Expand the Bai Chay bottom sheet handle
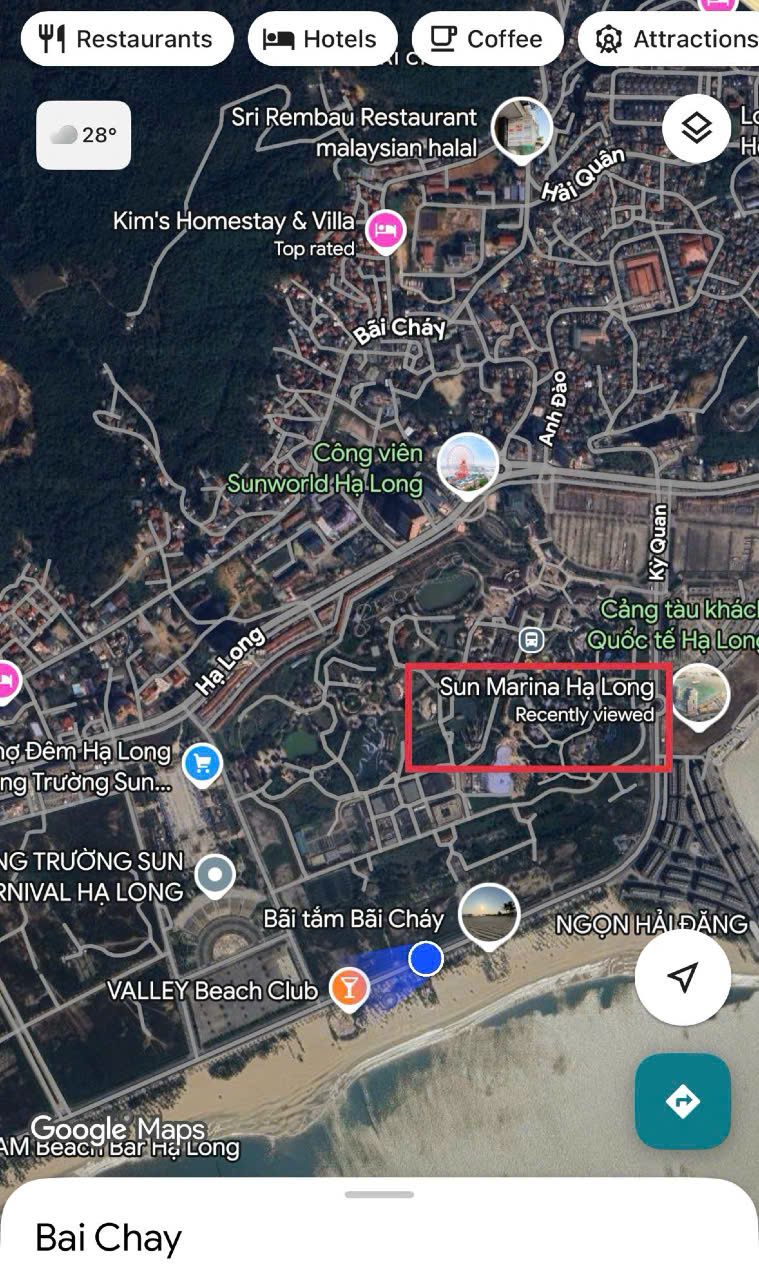This screenshot has width=759, height=1281. 379,1194
